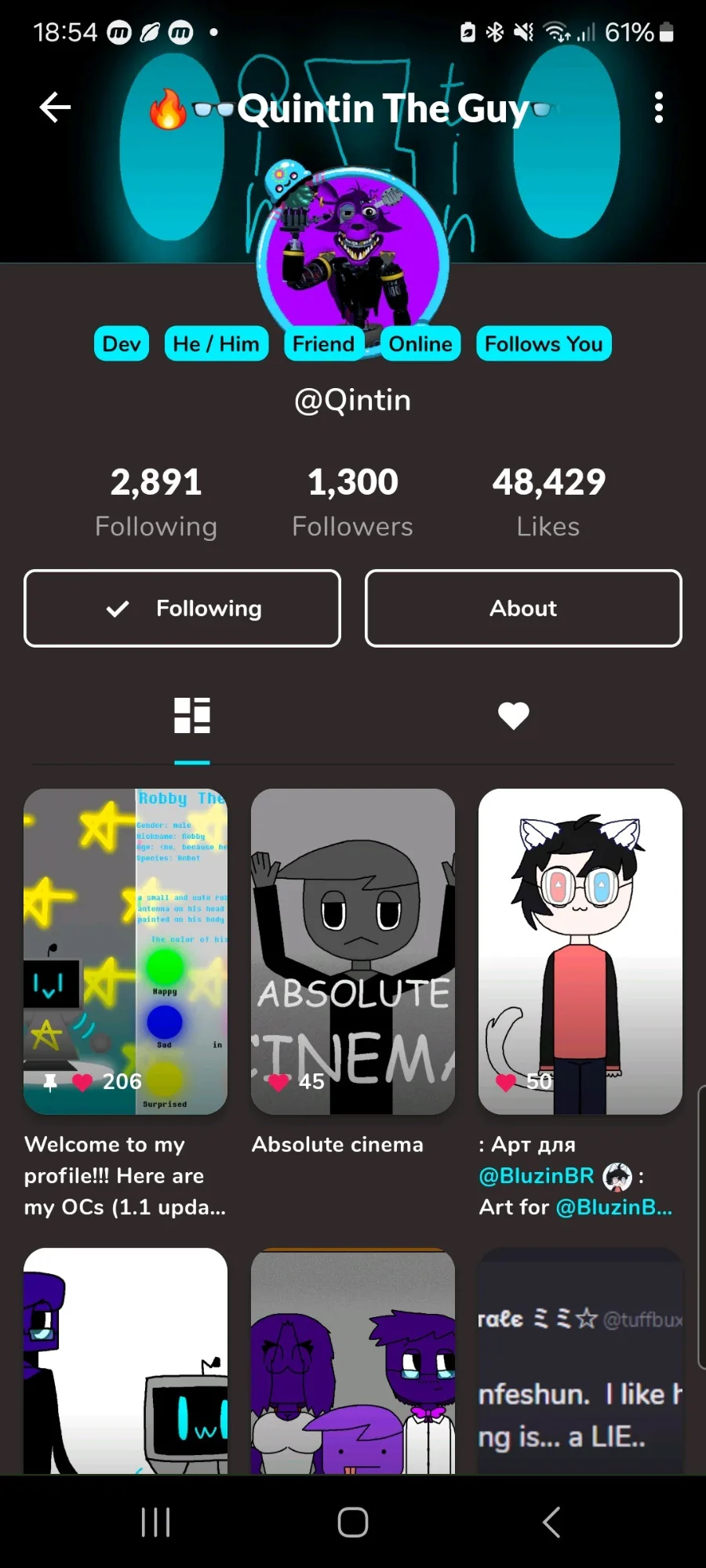Switch to the posts grid tab
This screenshot has height=1568, width=706.
[x=192, y=715]
